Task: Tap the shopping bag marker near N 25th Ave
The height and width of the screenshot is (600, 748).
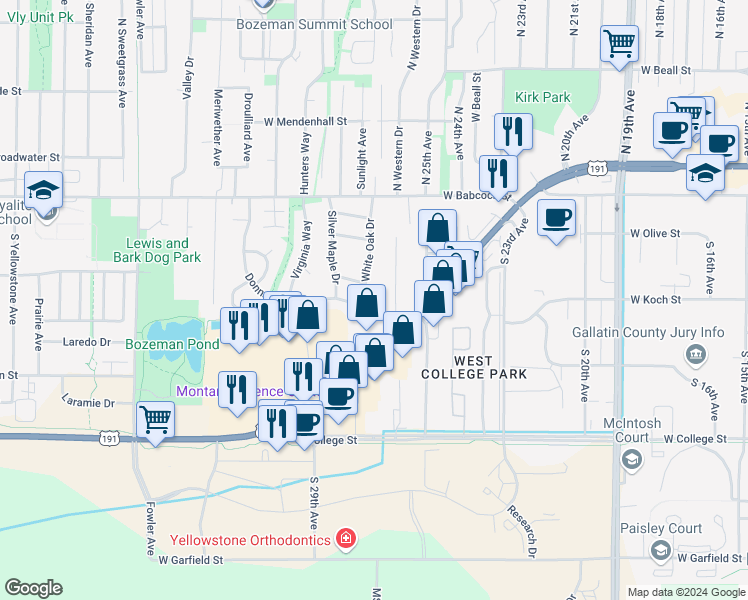Action: tap(437, 227)
